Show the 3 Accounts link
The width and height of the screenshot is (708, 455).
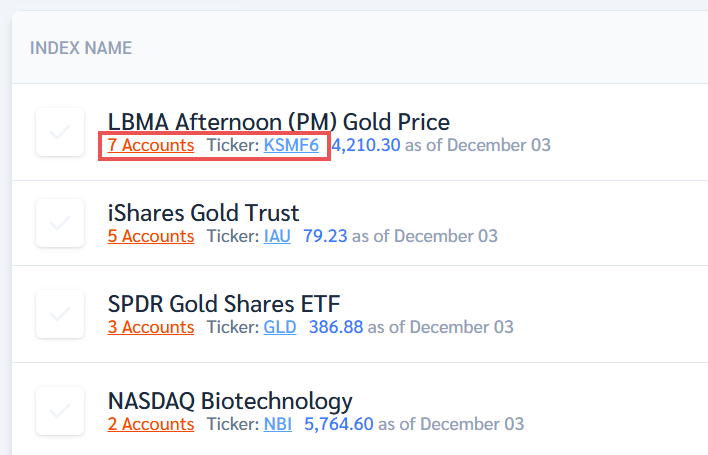151,328
